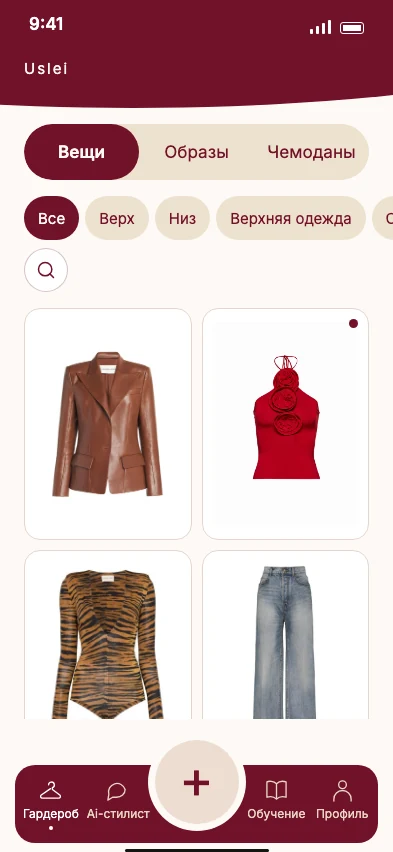Go to the Гардероб tab
Screen dimensions: 393x852
coord(51,801)
